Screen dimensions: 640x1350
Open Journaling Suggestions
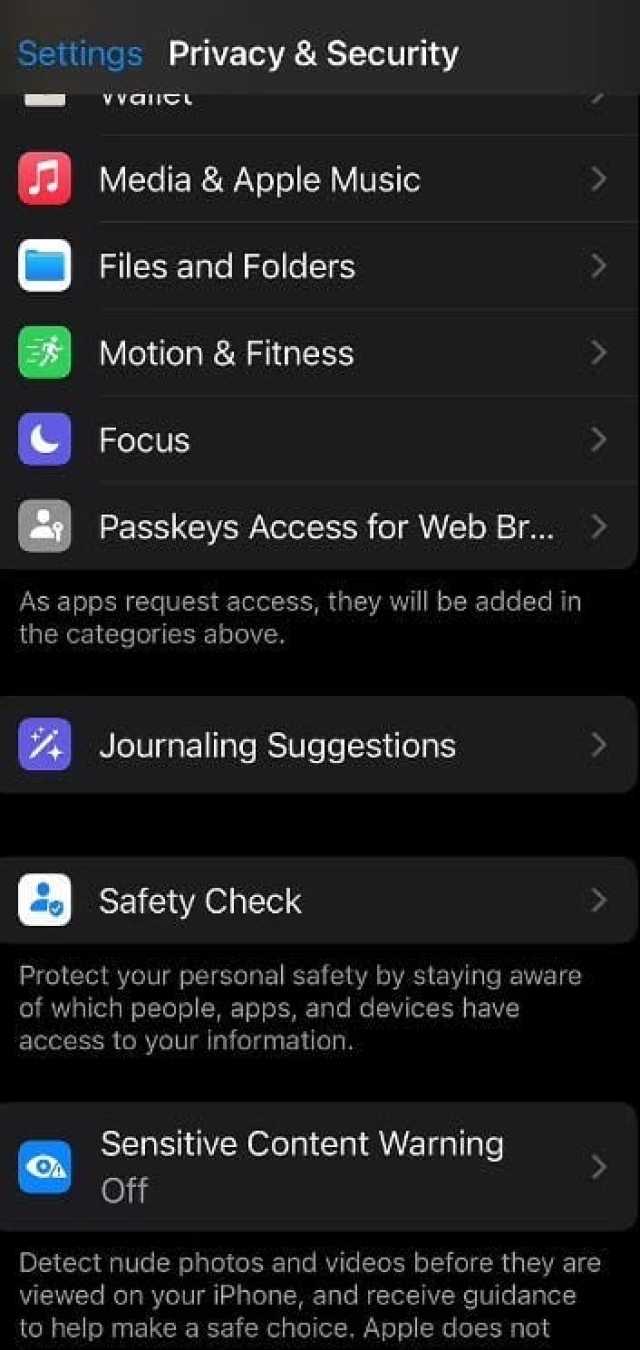[320, 745]
